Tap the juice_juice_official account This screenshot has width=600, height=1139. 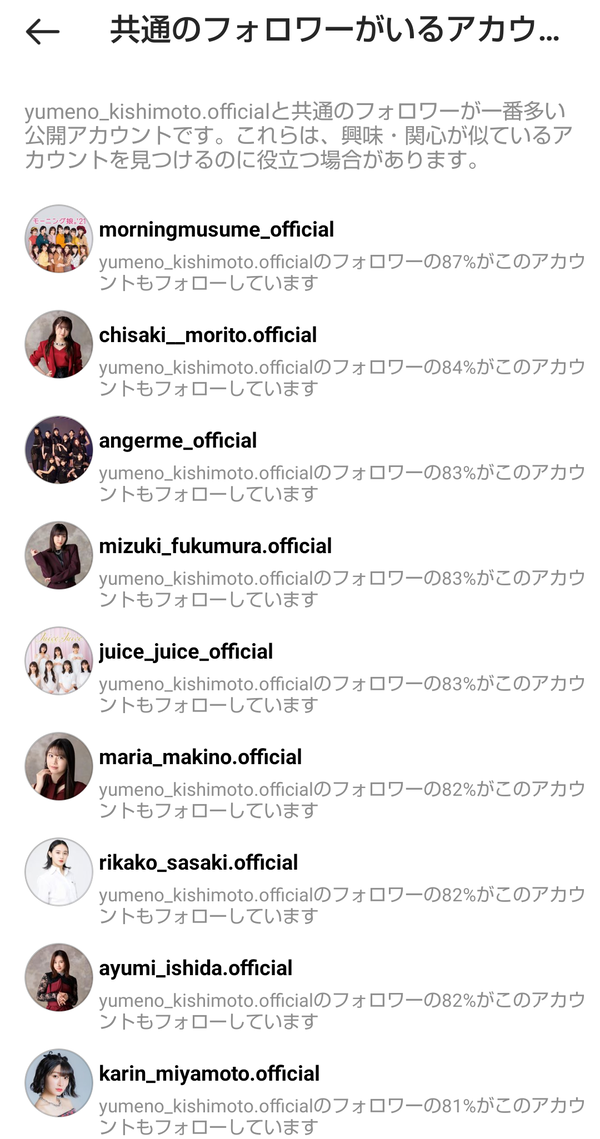pyautogui.click(x=185, y=652)
